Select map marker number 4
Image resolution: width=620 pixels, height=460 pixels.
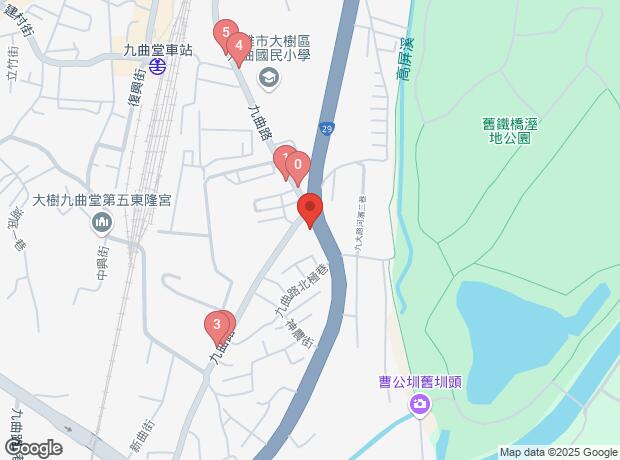238,45
